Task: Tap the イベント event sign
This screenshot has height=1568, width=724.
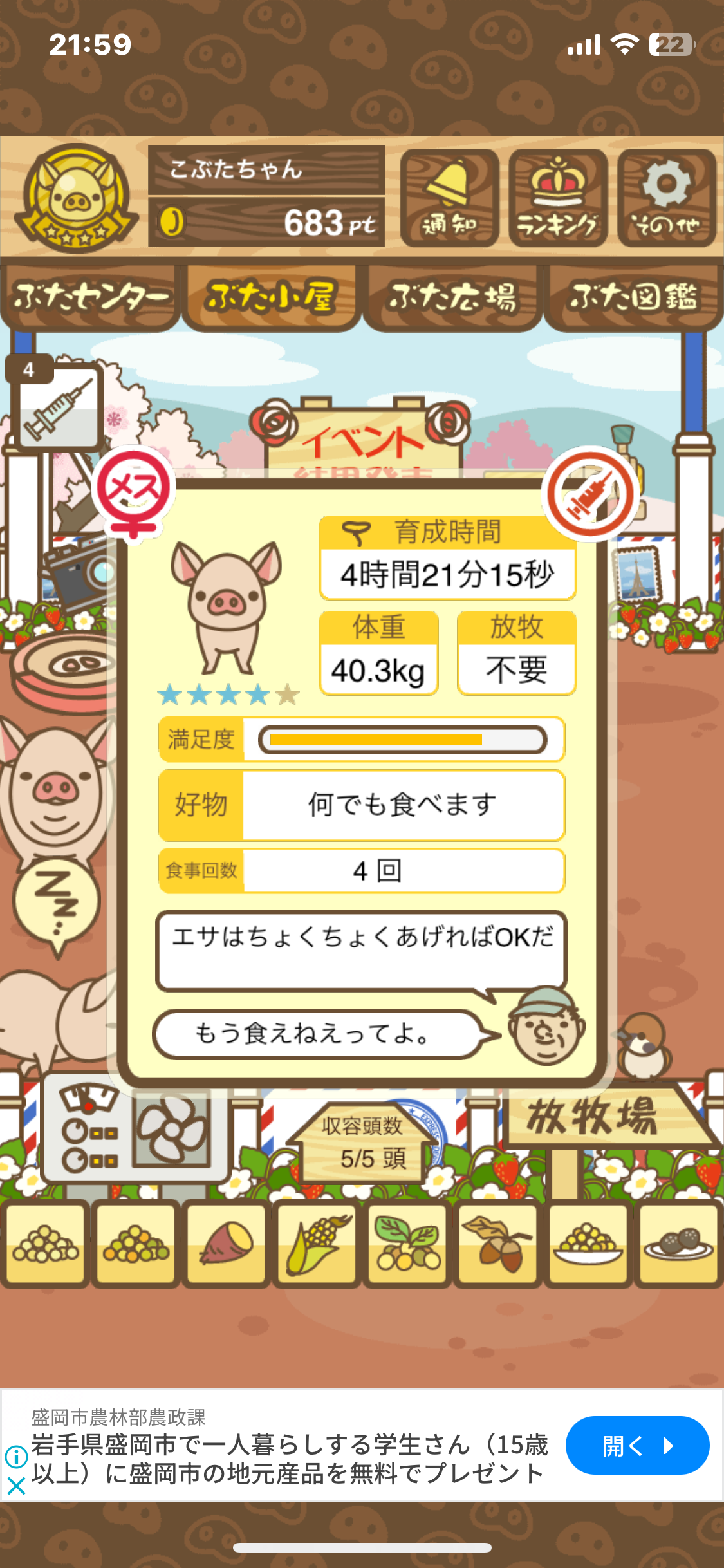Action: pyautogui.click(x=363, y=440)
